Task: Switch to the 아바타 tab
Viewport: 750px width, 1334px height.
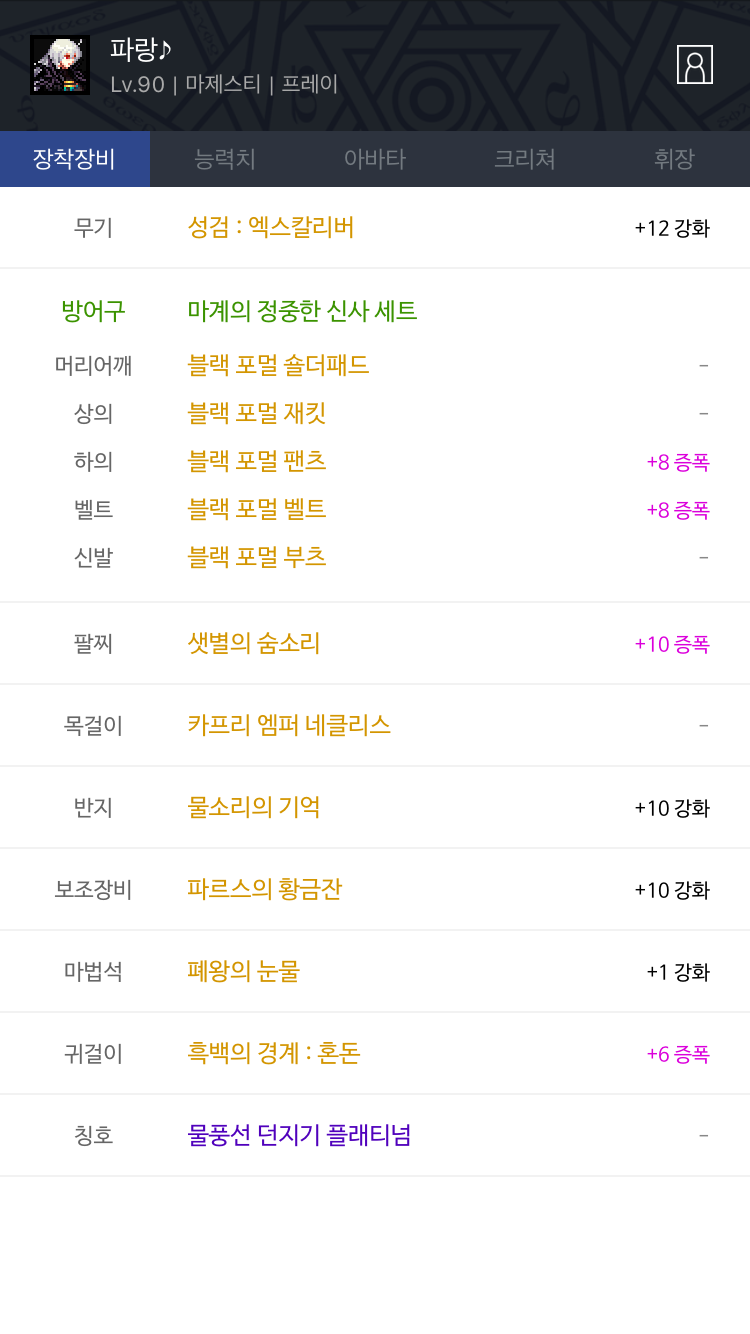Action: pos(375,159)
